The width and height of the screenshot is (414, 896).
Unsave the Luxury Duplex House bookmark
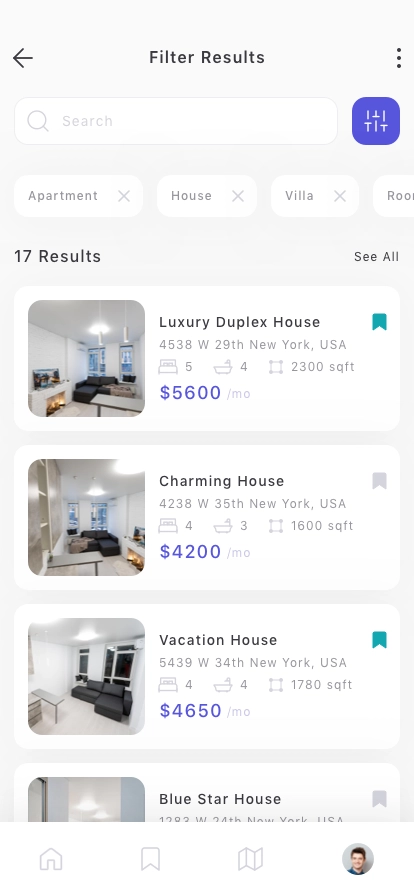[x=379, y=322]
